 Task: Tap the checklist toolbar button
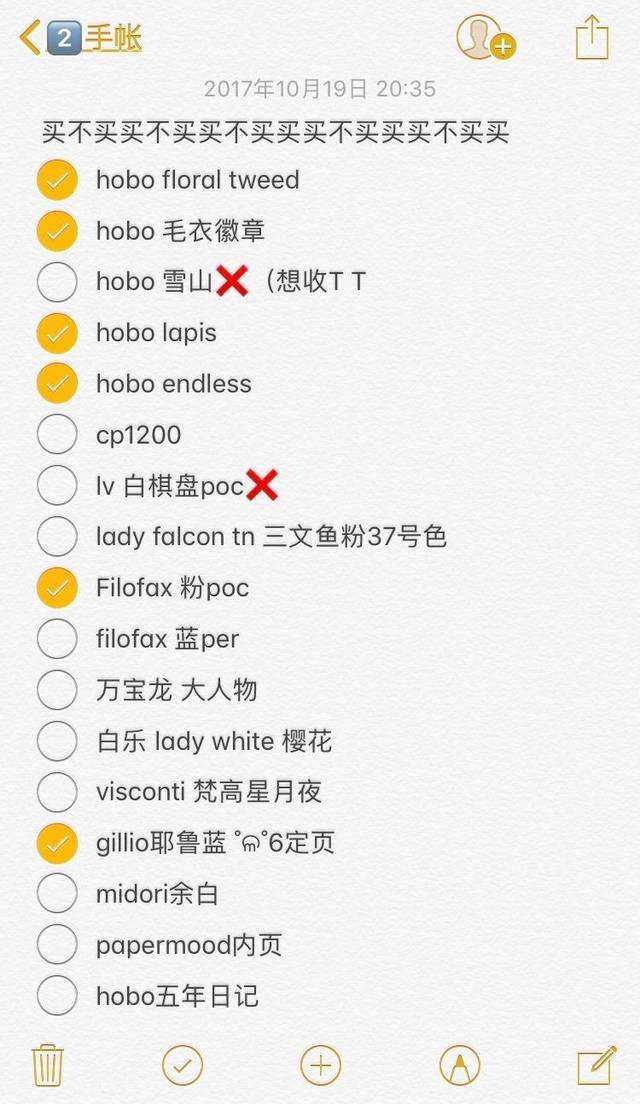[182, 1065]
